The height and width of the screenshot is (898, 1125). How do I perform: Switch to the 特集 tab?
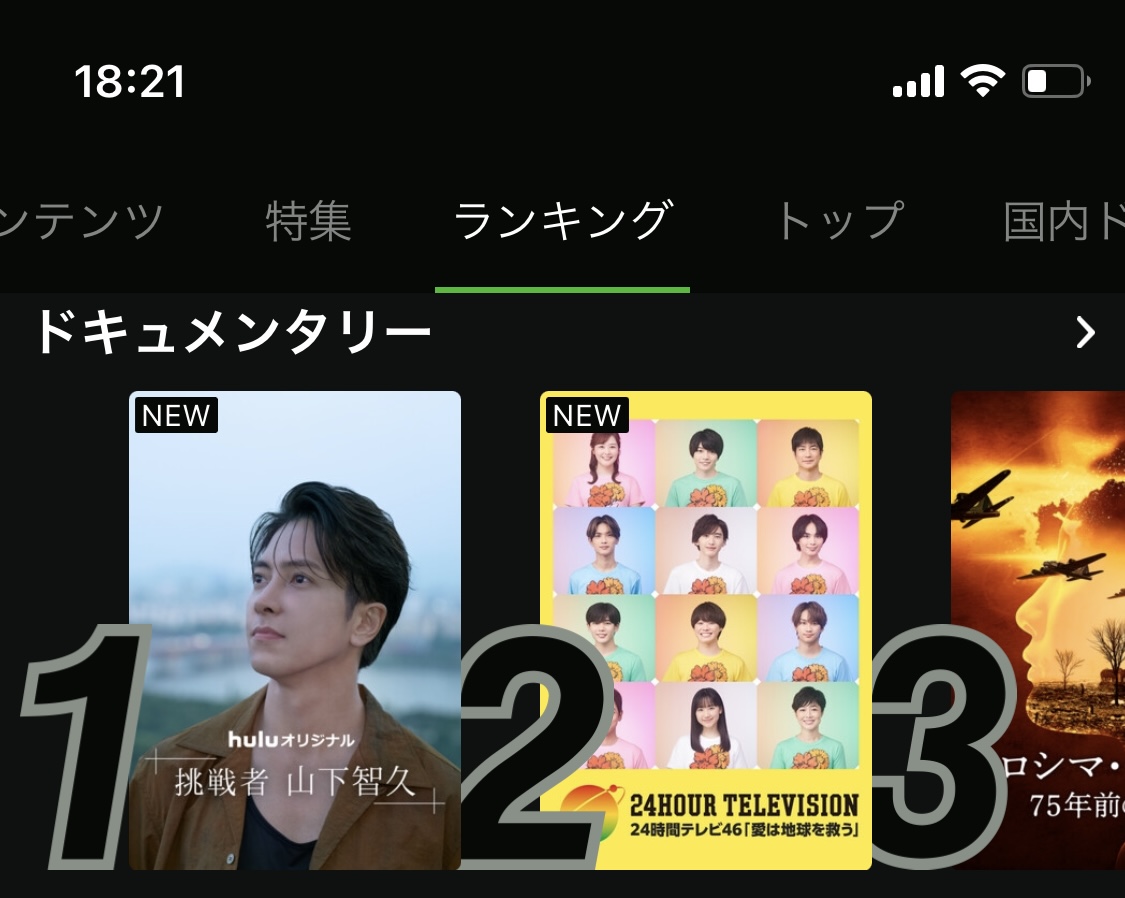(308, 222)
